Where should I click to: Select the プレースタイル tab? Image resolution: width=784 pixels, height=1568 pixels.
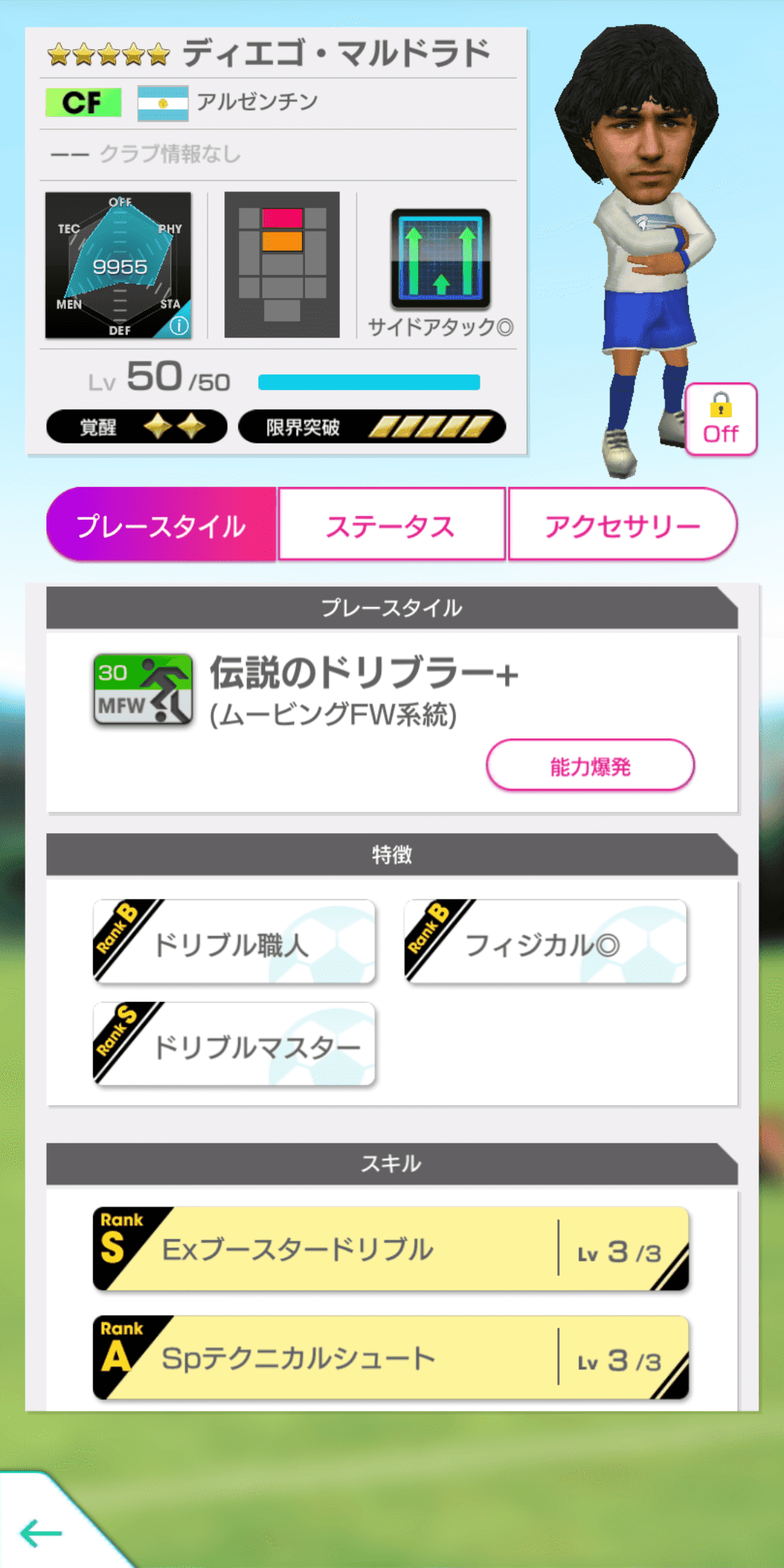coord(161,524)
